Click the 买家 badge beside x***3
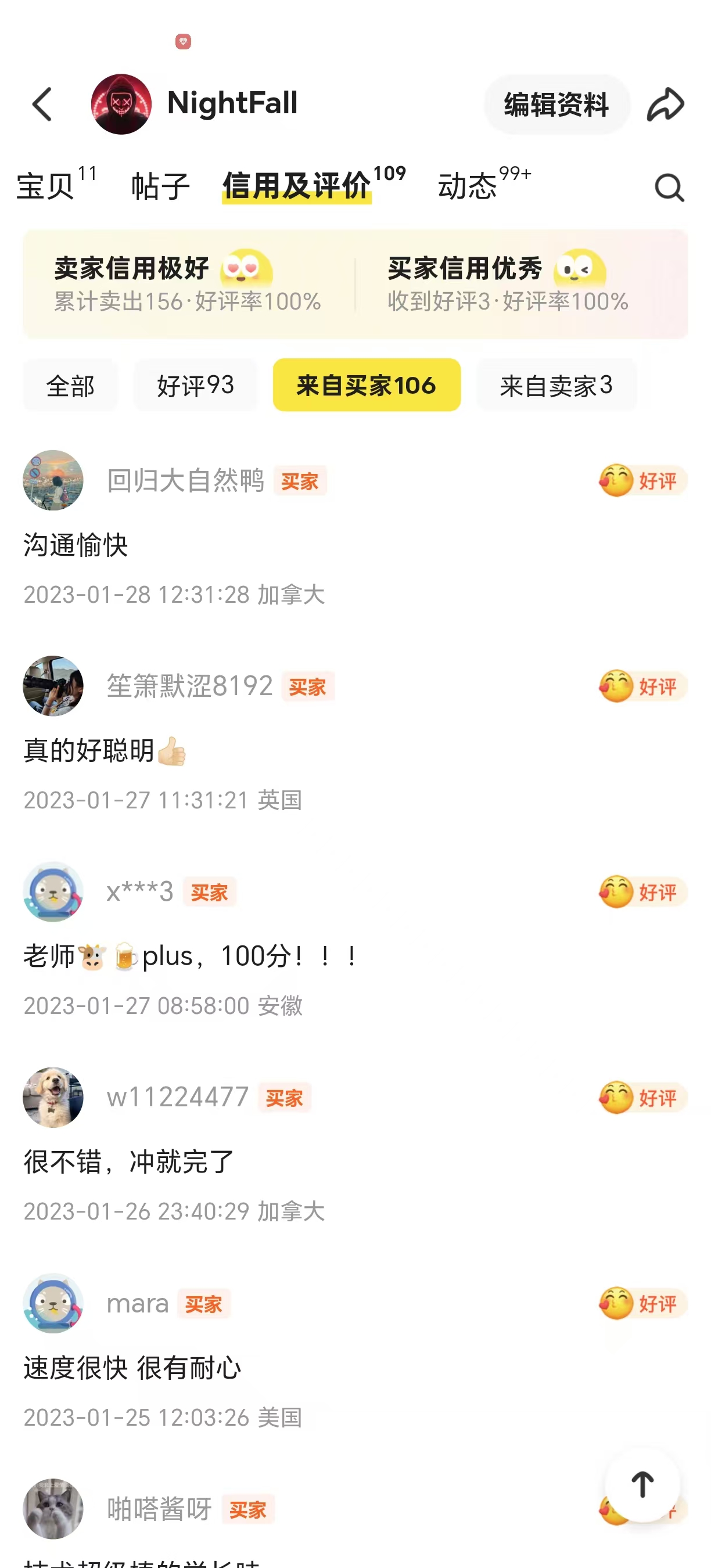This screenshot has height=1568, width=711. [209, 893]
